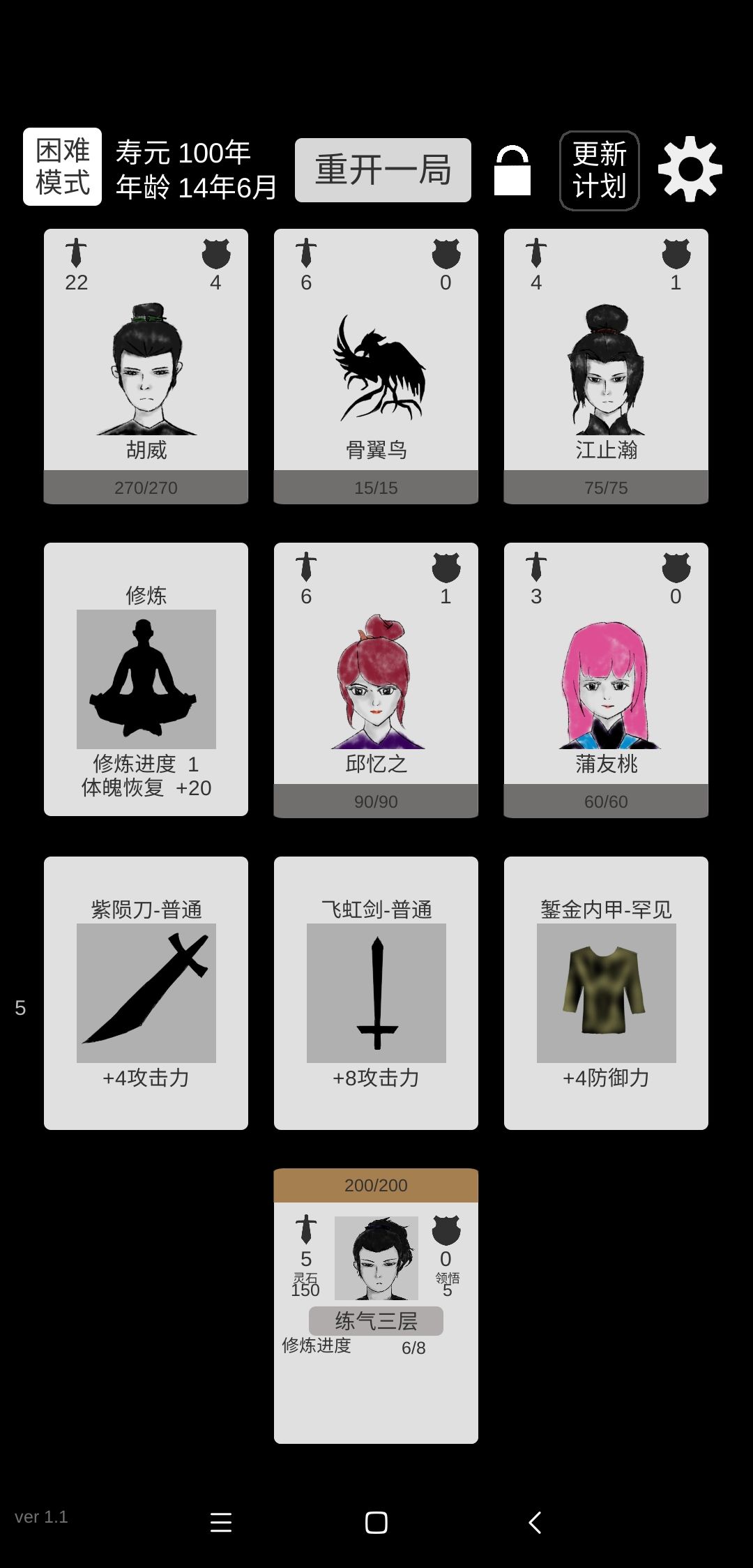Click the meditating figure on the 修炼 card
Screen dimensions: 753x1568
(146, 680)
